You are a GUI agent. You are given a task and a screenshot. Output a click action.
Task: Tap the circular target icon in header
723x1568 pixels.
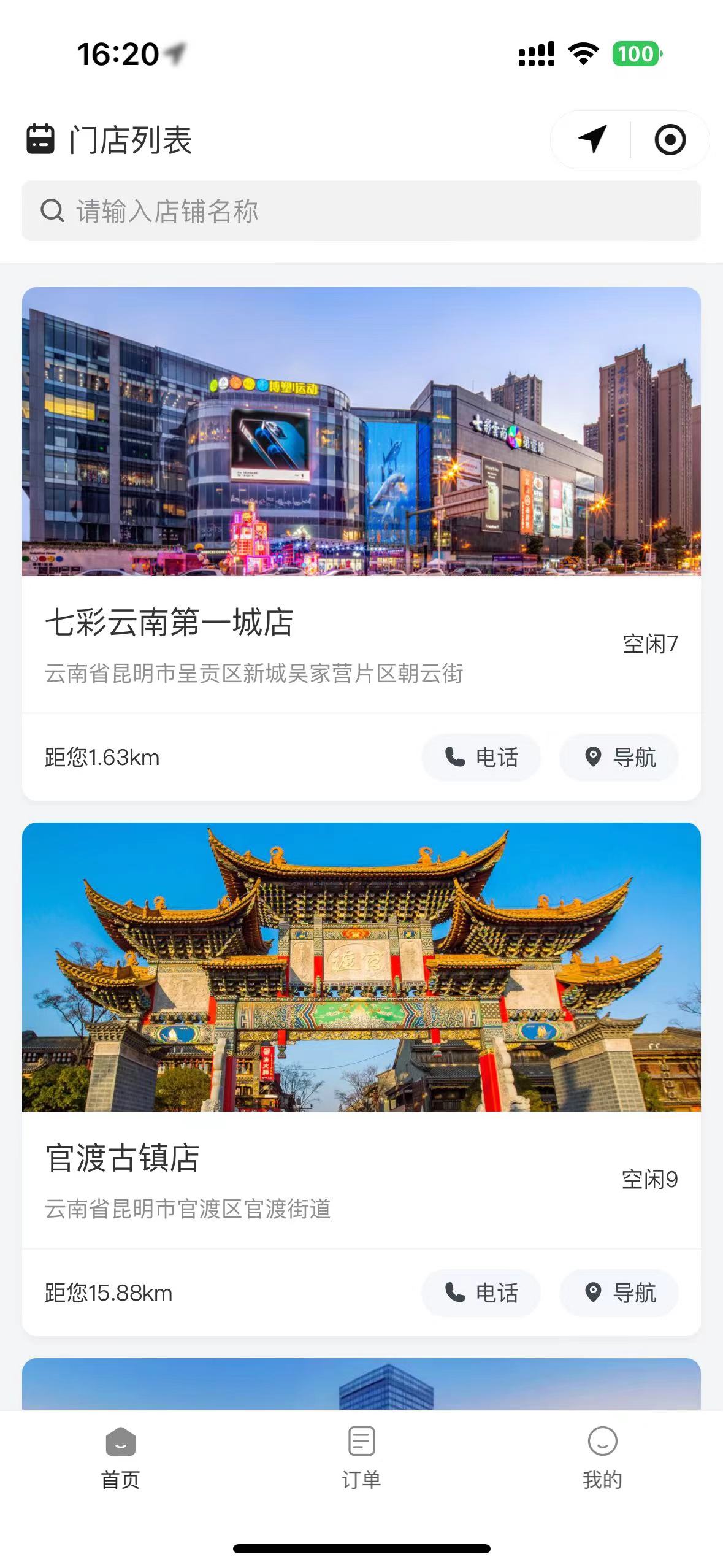coord(670,140)
